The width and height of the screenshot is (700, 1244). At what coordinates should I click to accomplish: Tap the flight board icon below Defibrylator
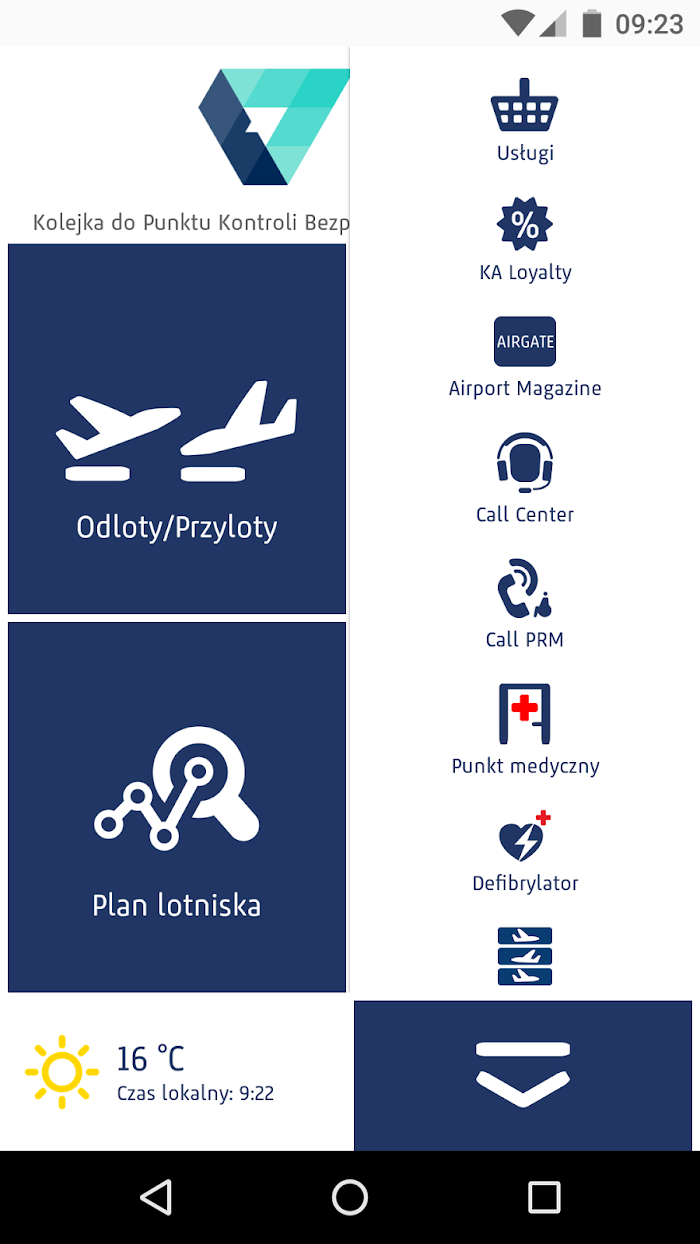point(525,956)
